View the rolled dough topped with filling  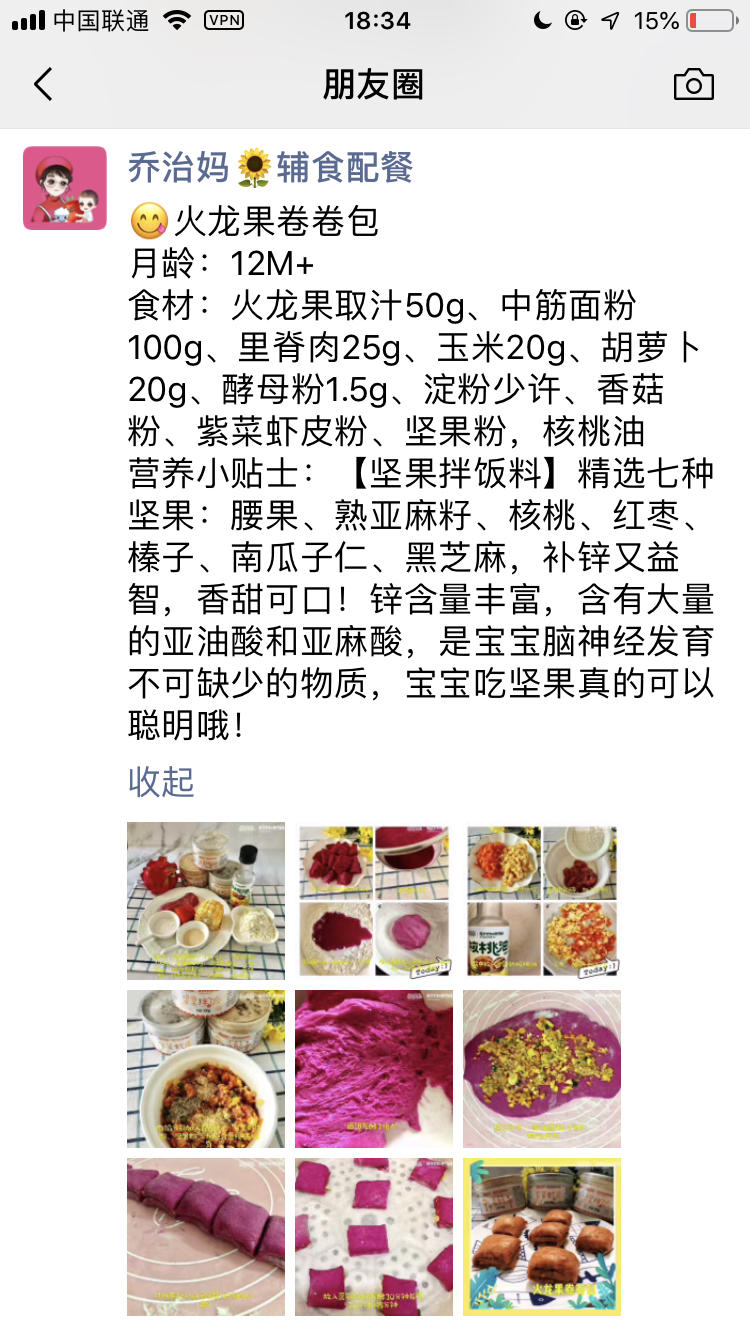542,1068
